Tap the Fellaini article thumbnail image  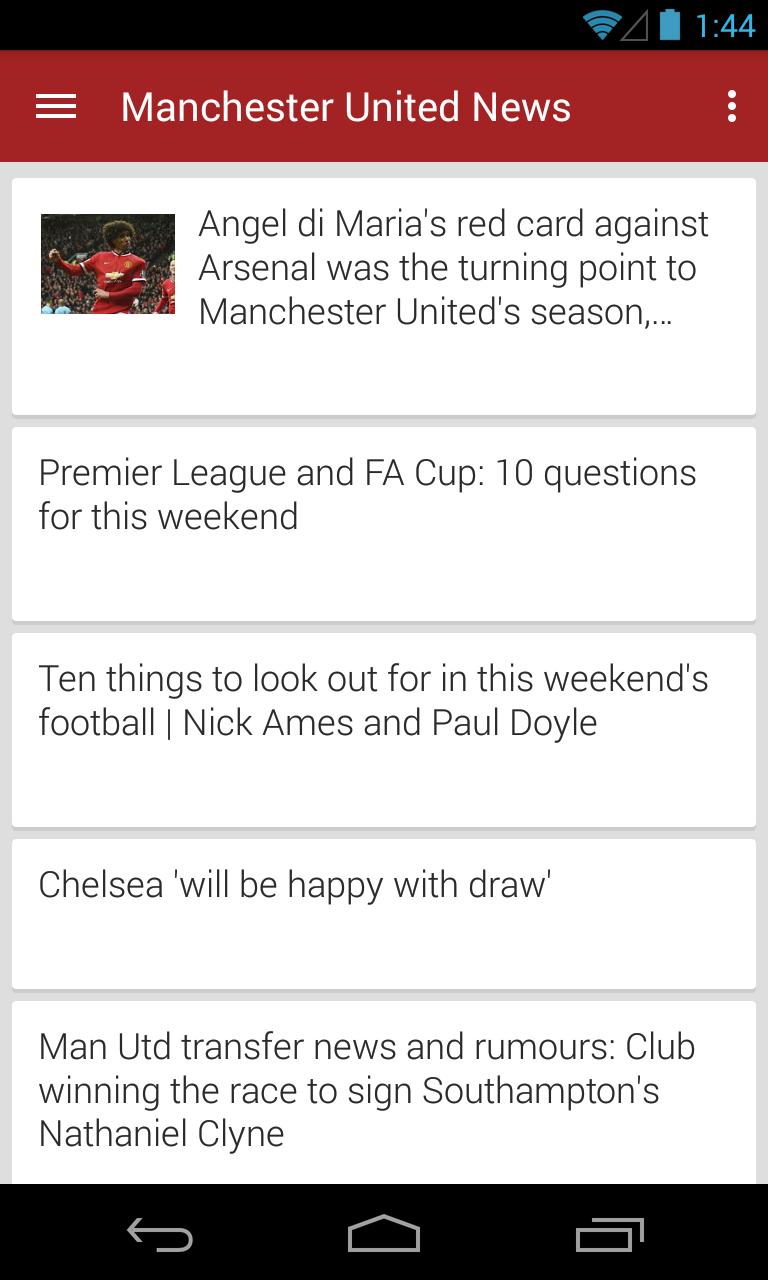[107, 263]
